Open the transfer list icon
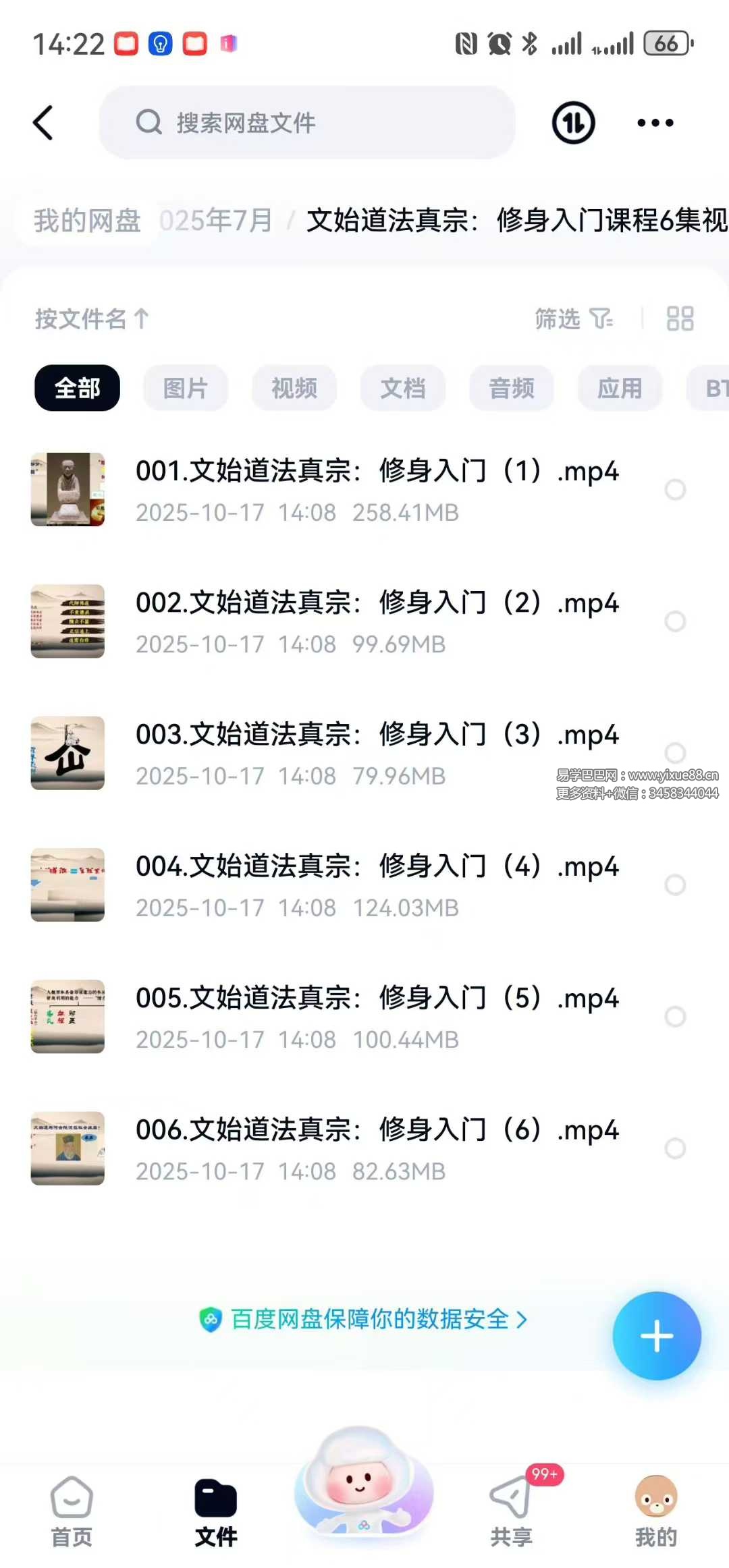 [573, 123]
